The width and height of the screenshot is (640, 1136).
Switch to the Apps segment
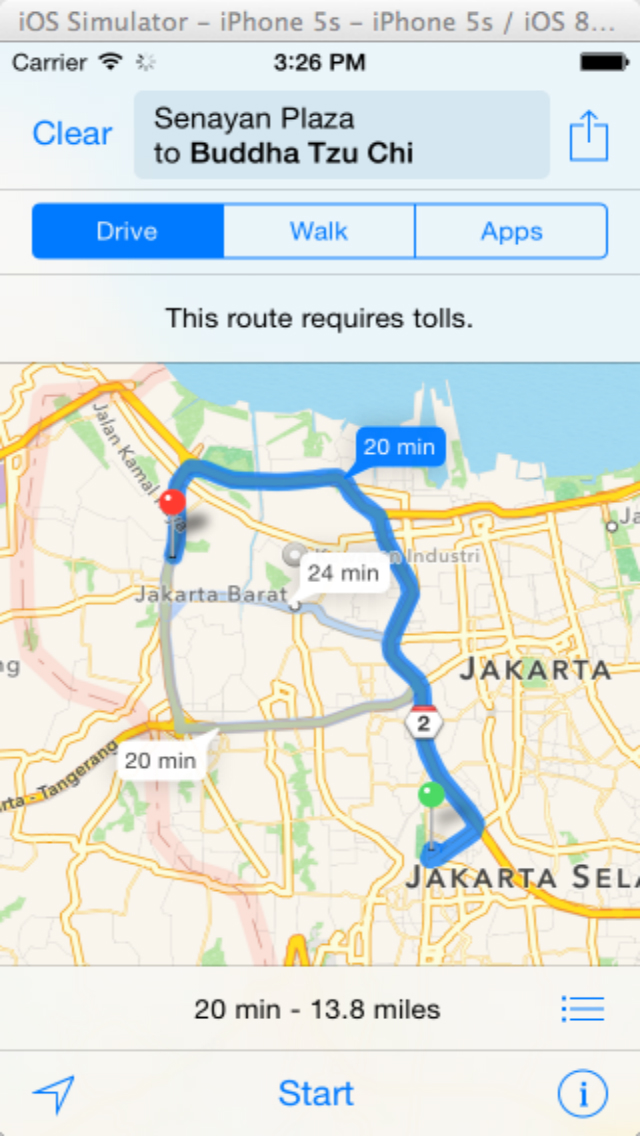511,231
